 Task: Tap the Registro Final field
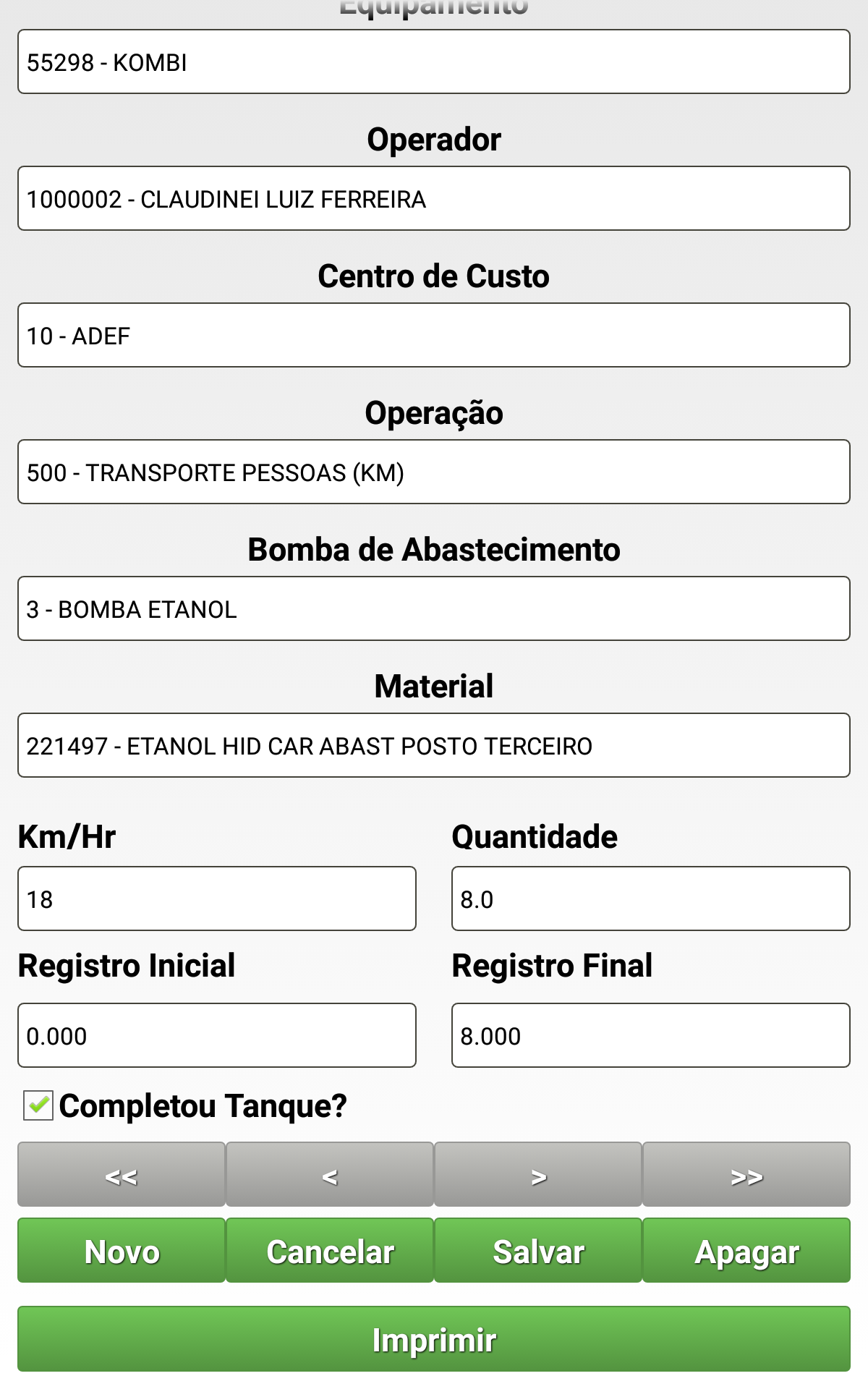coord(651,1035)
